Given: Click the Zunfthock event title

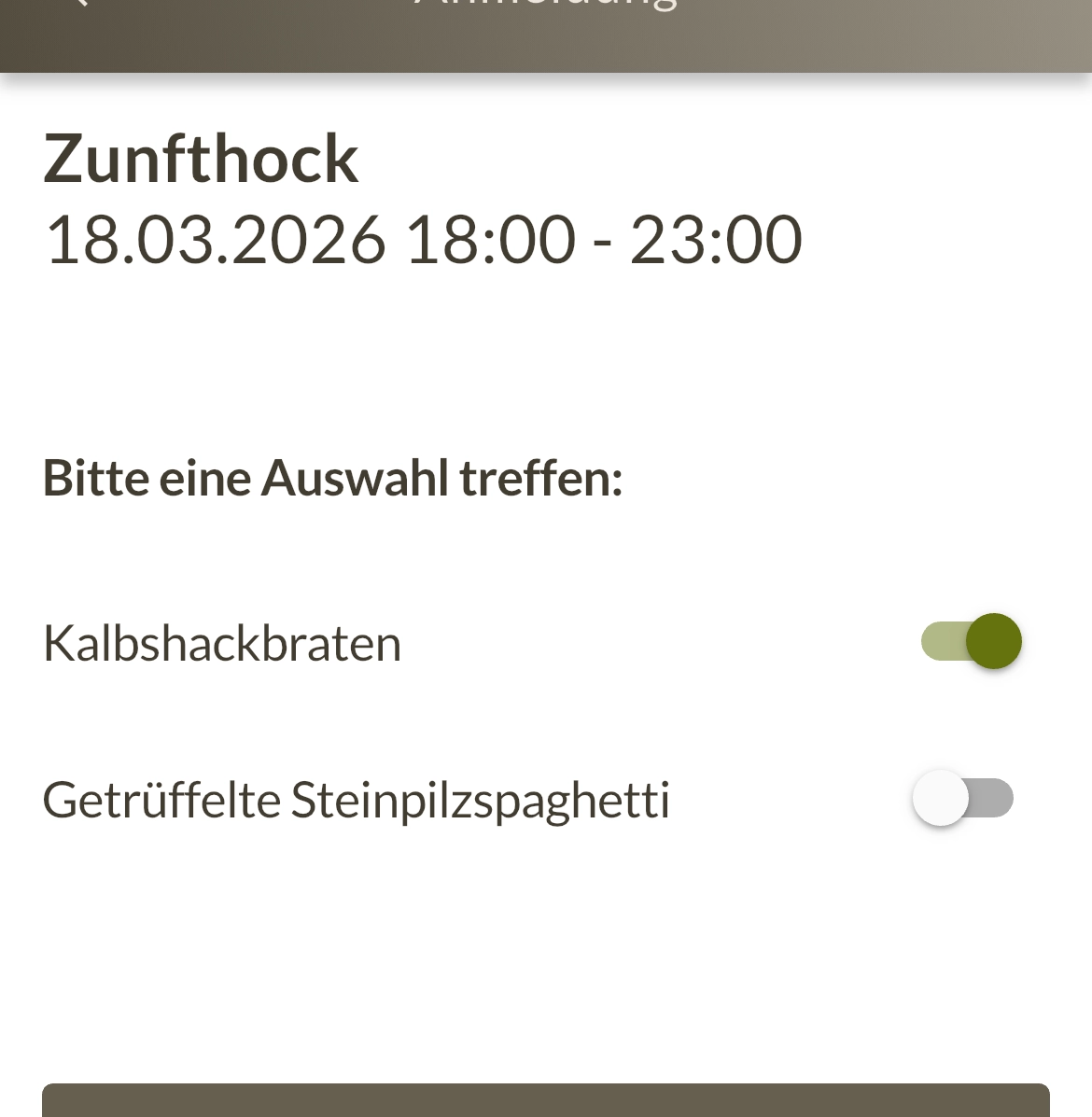Looking at the screenshot, I should [x=201, y=157].
